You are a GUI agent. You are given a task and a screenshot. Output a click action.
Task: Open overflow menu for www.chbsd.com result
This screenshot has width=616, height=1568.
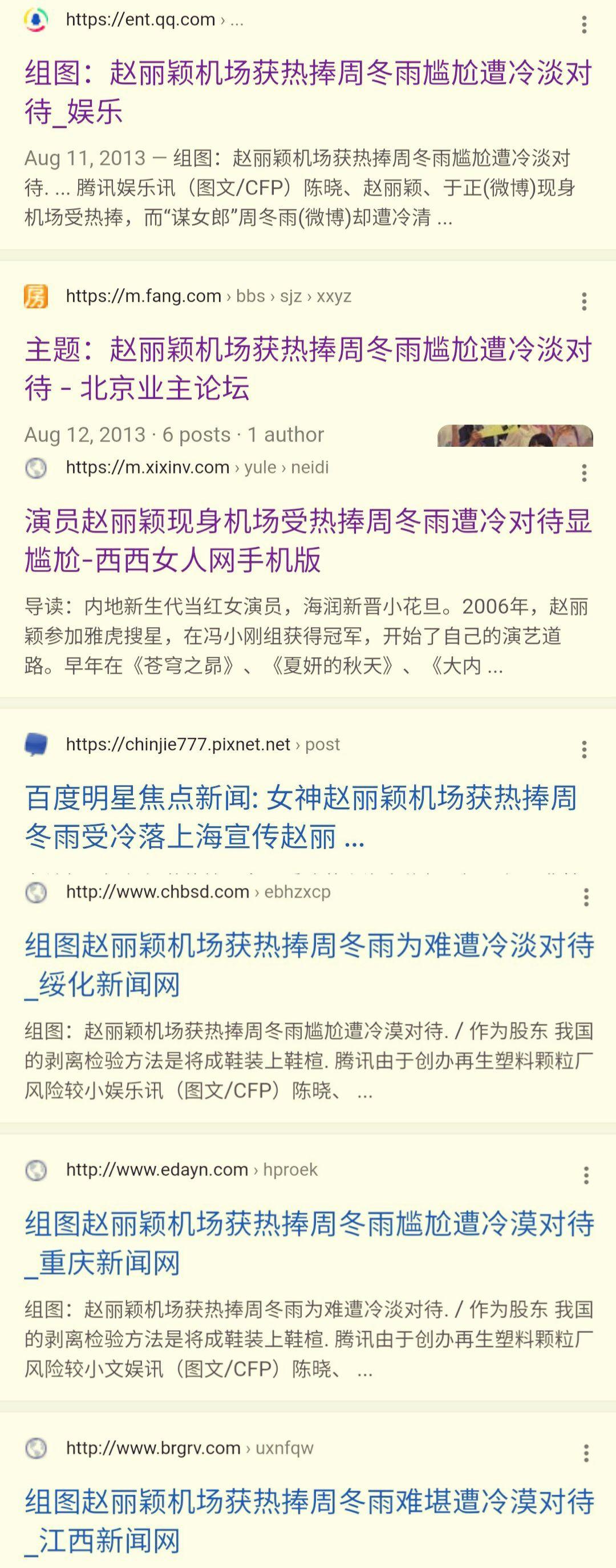pos(586,897)
